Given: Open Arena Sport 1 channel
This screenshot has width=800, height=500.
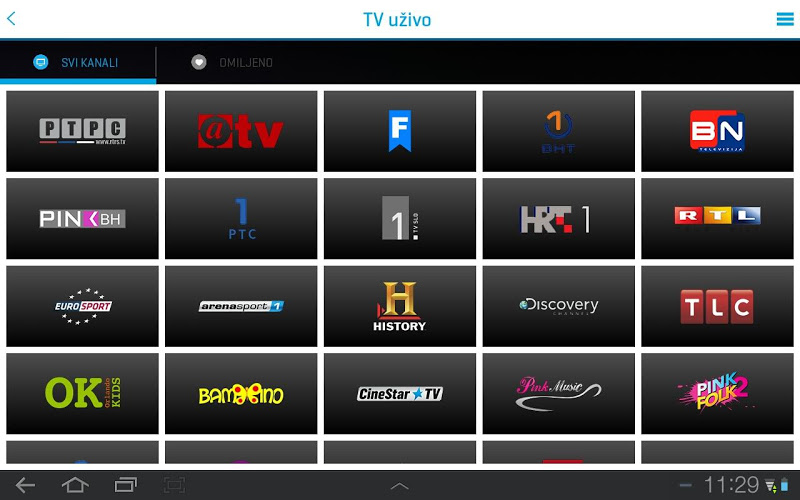Looking at the screenshot, I should [x=241, y=306].
